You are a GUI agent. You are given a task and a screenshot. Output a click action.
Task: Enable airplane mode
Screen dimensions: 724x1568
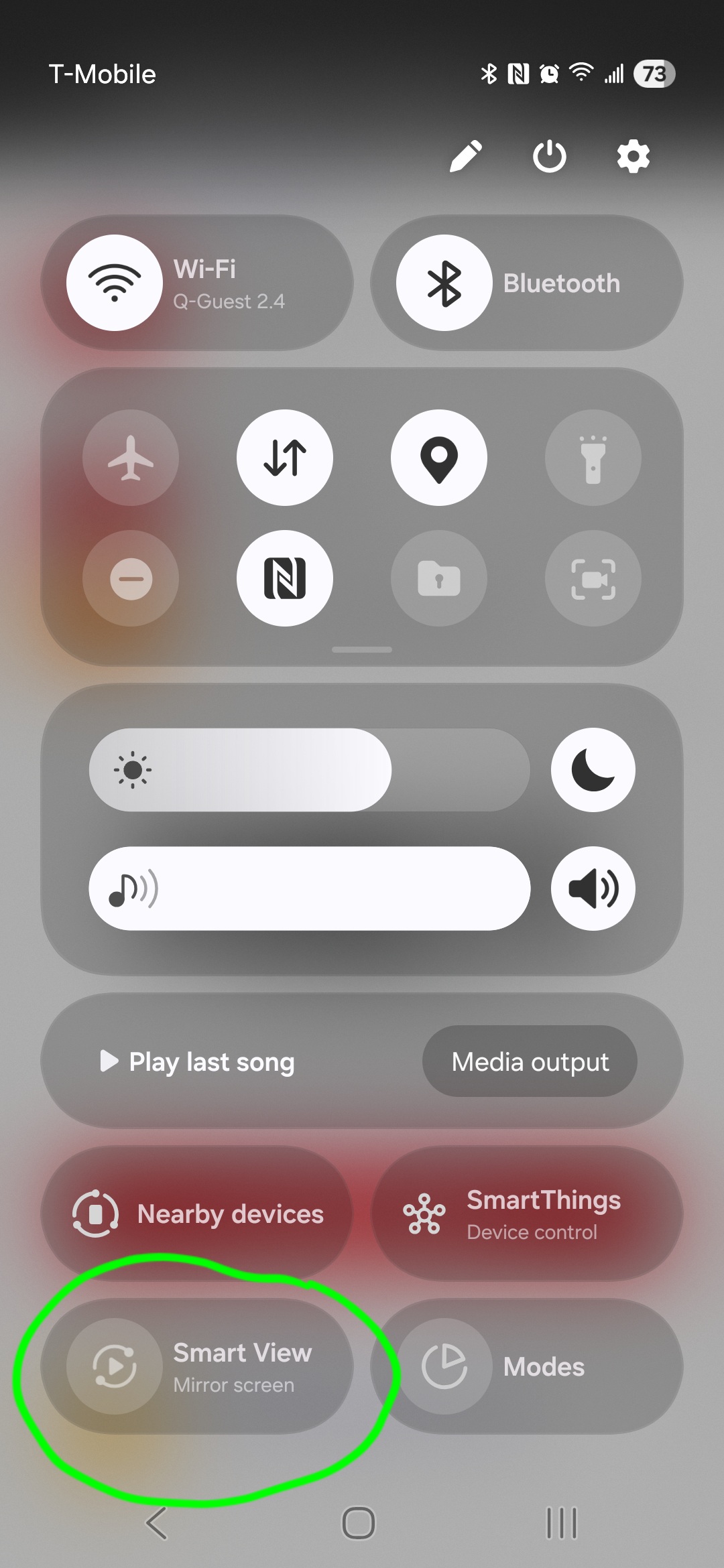(131, 458)
